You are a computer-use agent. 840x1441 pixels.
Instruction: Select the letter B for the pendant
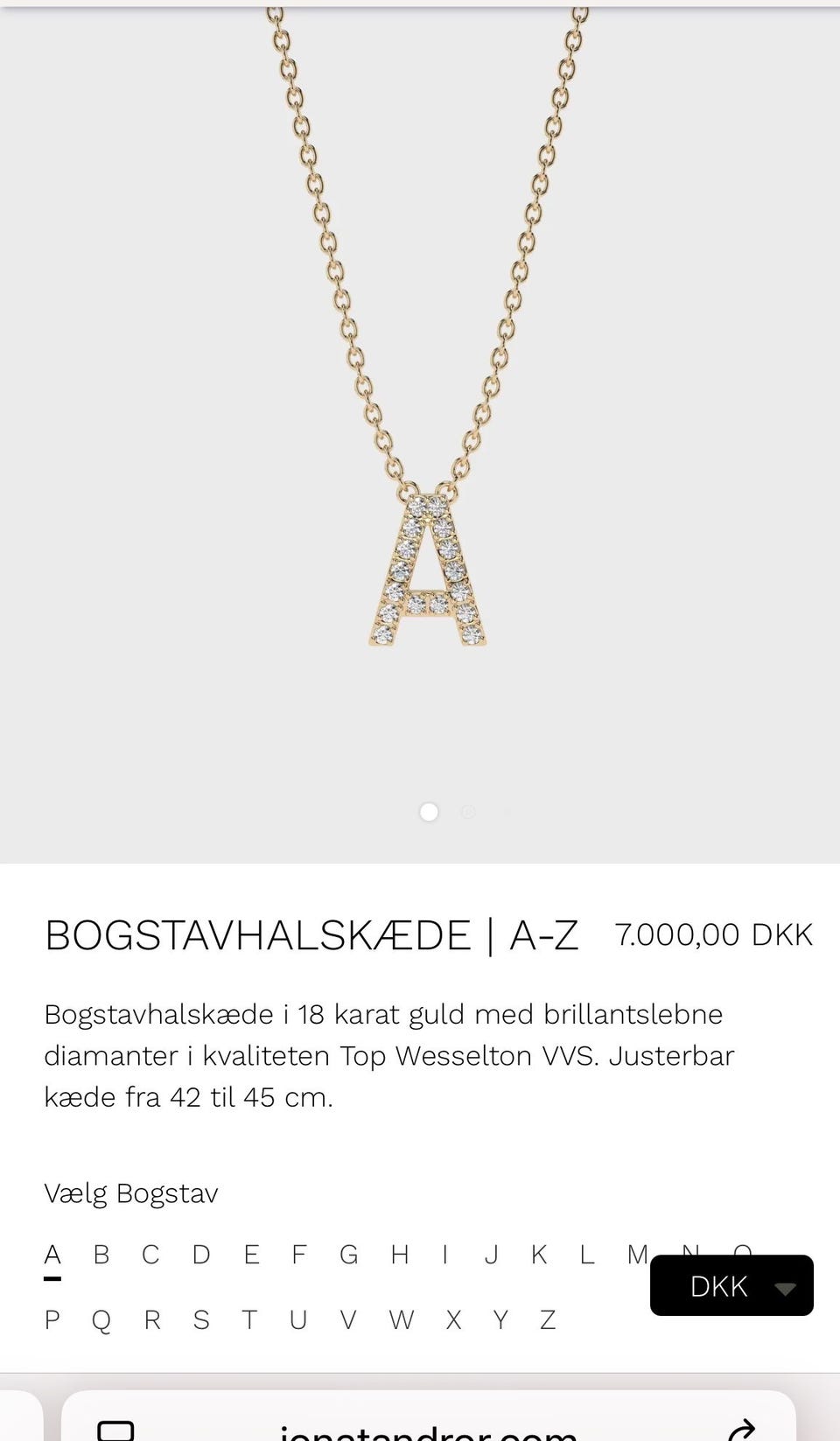tap(101, 1254)
